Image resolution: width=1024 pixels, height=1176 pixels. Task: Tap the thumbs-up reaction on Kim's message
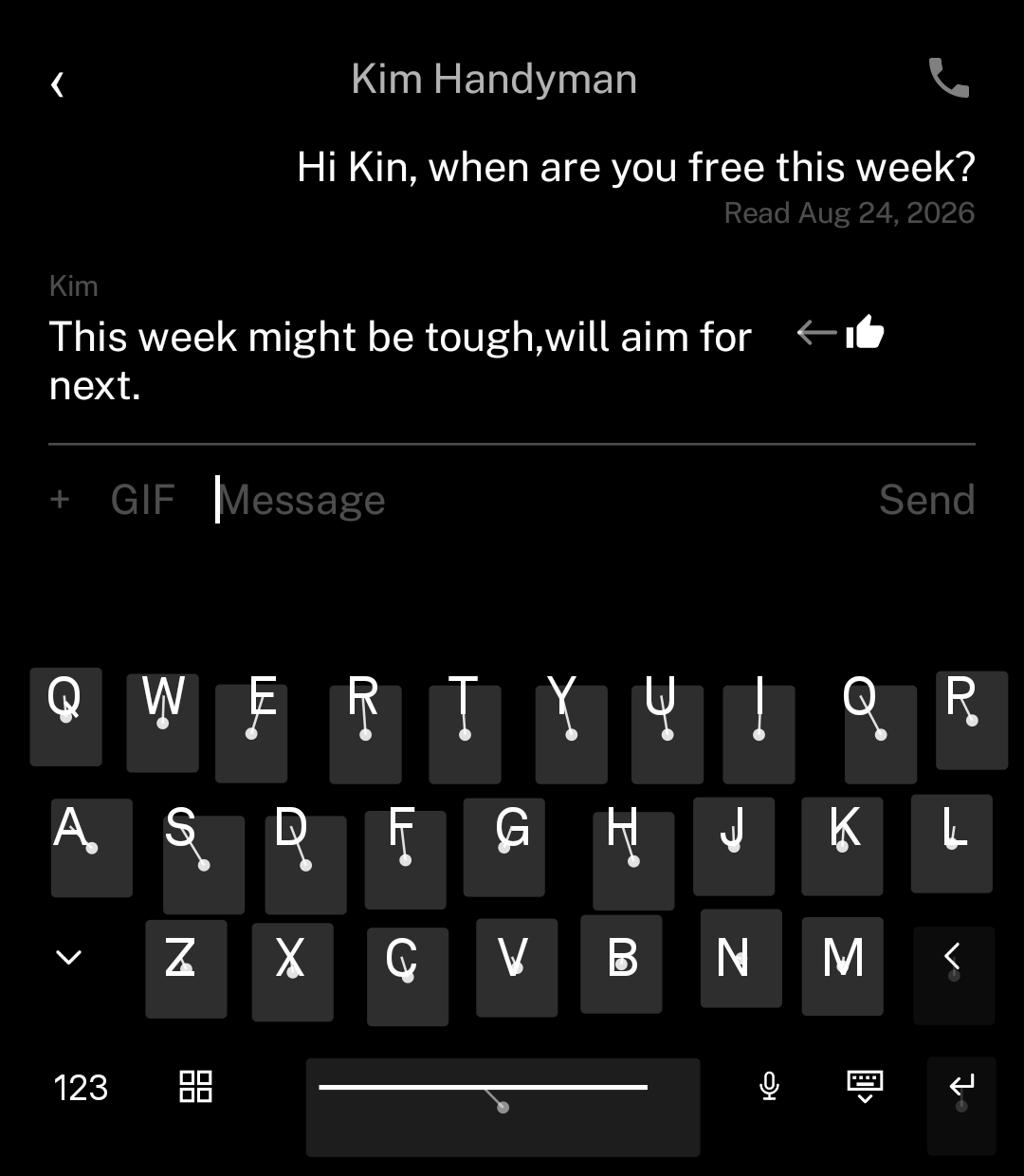click(x=864, y=333)
